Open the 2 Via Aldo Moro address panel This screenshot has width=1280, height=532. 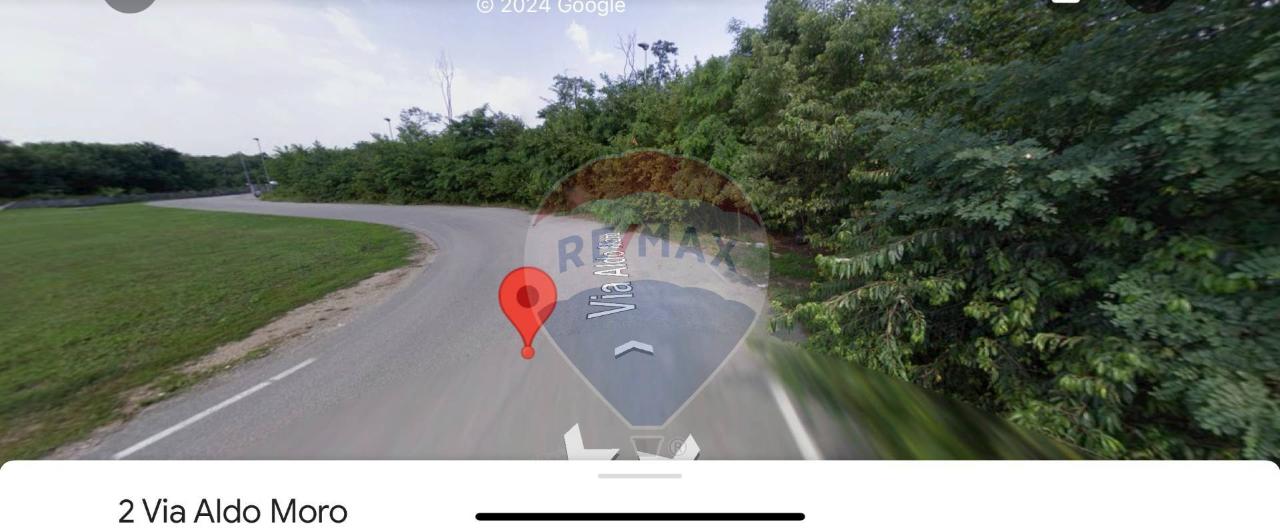[233, 511]
